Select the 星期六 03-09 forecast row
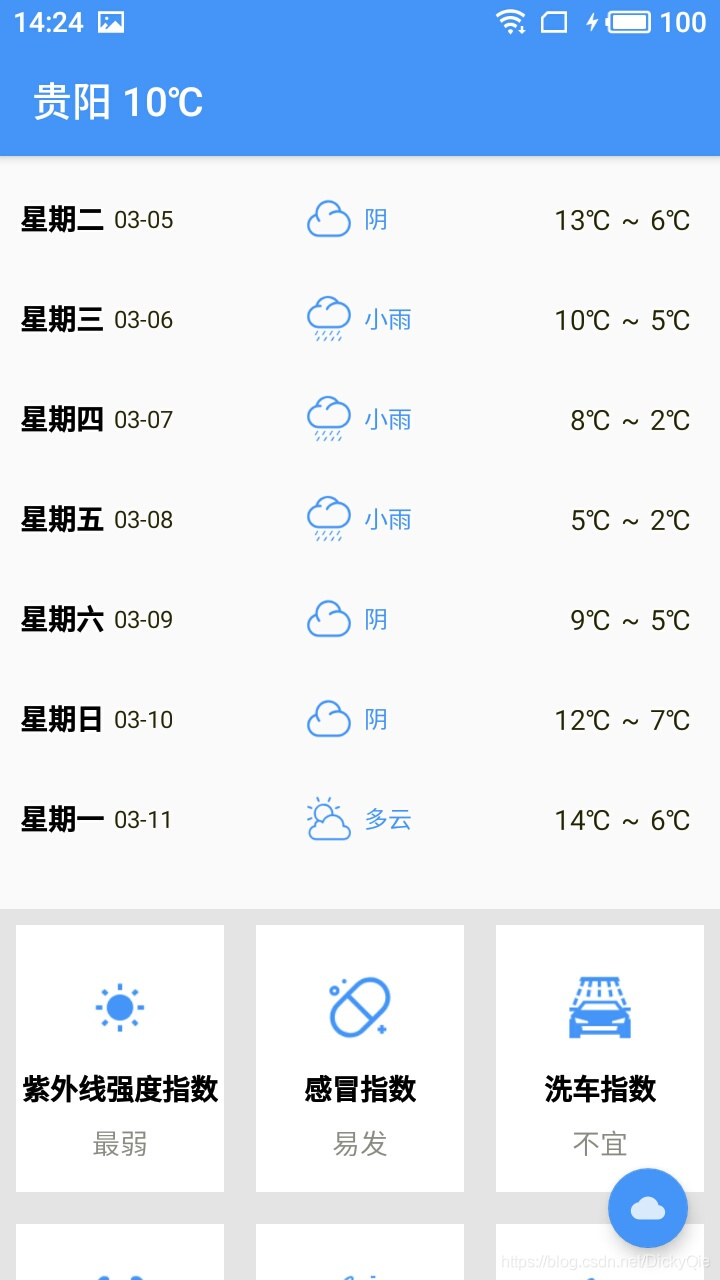The width and height of the screenshot is (720, 1280). point(360,620)
